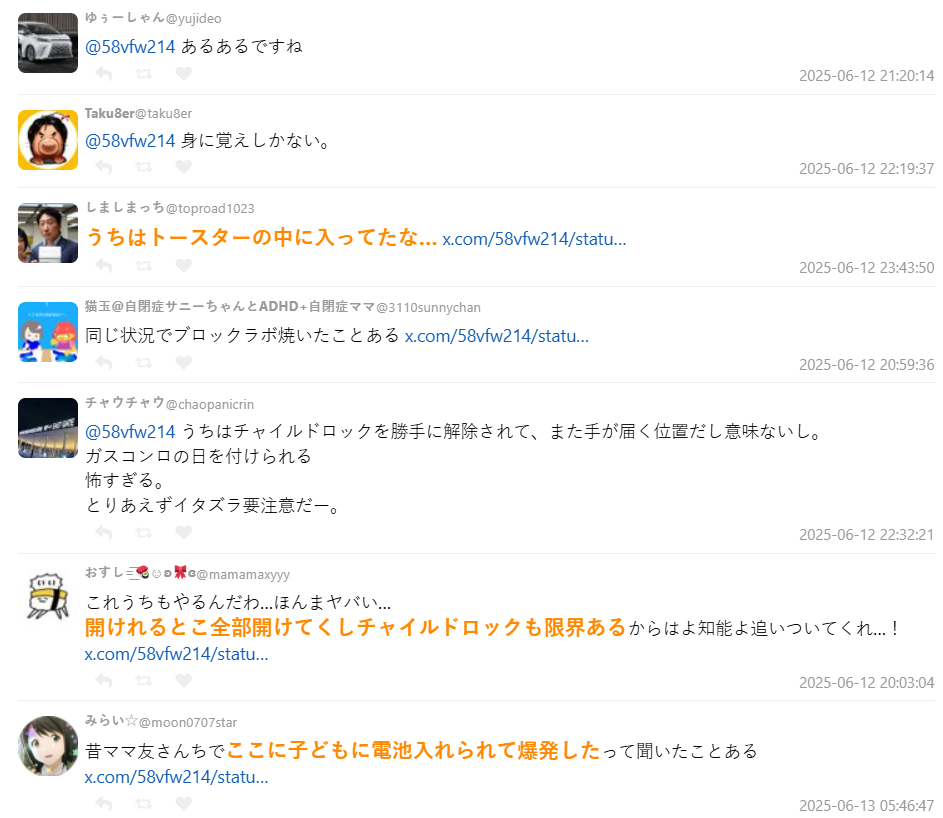Retweet しましまっち's toaster tweet
943x818 pixels.
144,266
